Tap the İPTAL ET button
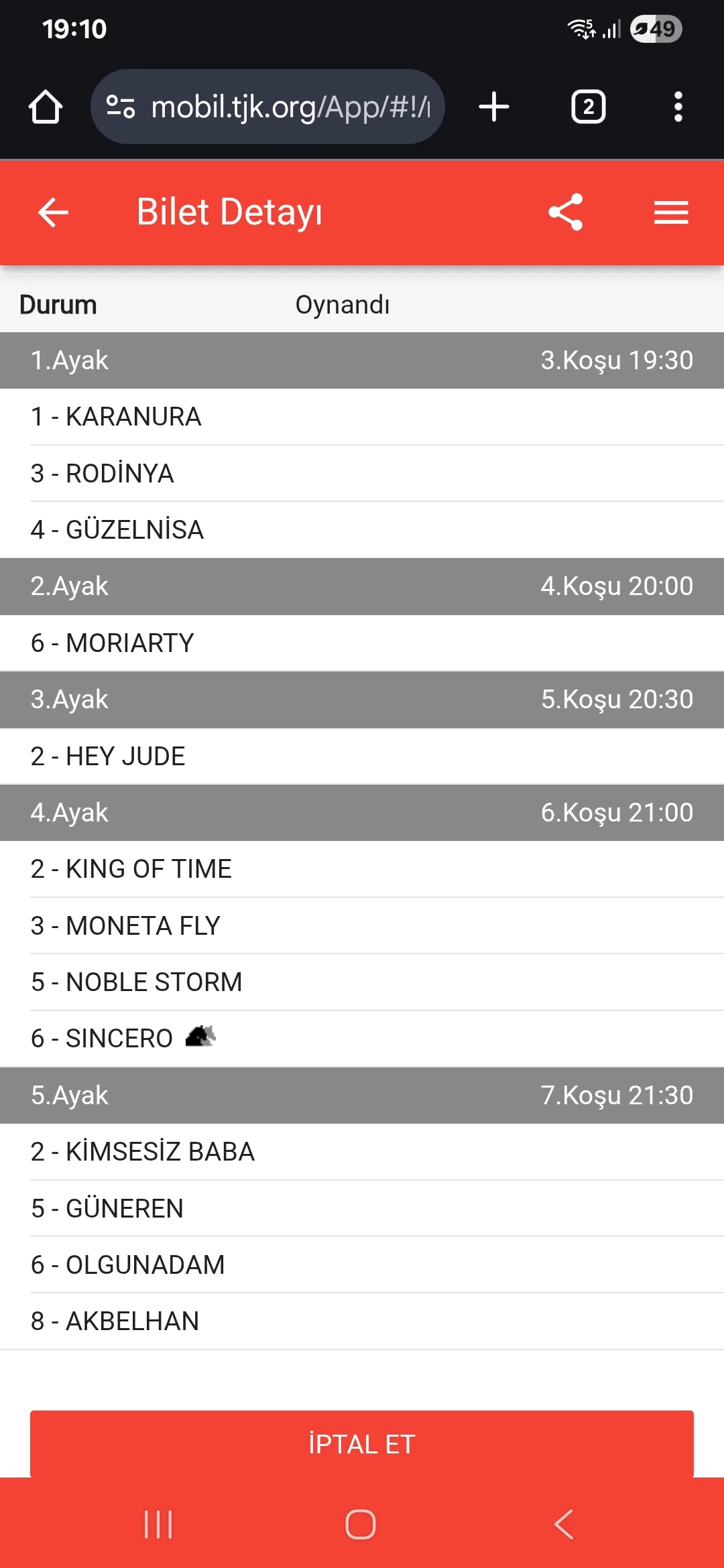The height and width of the screenshot is (1568, 724). 362,1444
